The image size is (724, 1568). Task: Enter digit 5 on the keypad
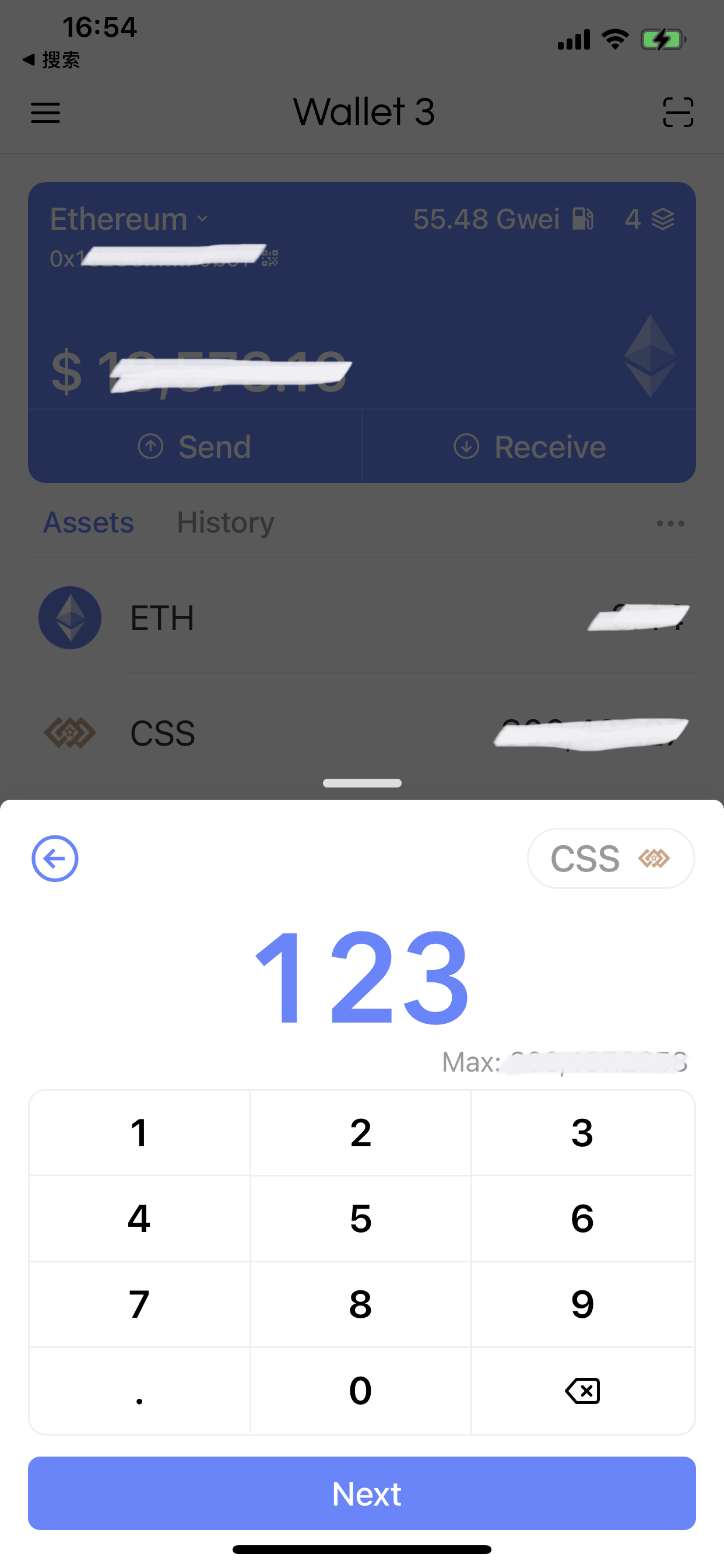(x=361, y=1219)
